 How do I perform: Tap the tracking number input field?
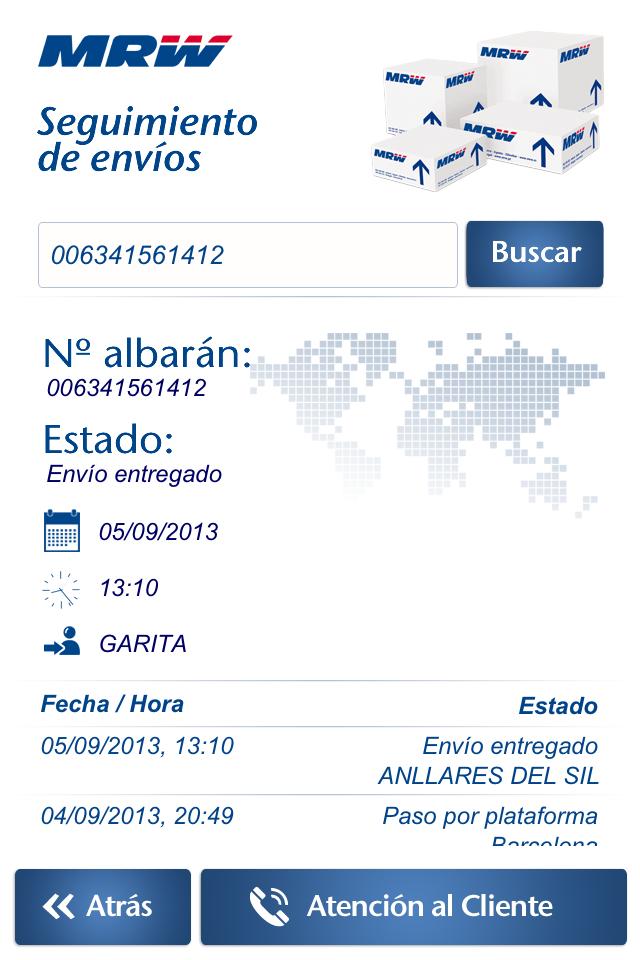(x=247, y=255)
